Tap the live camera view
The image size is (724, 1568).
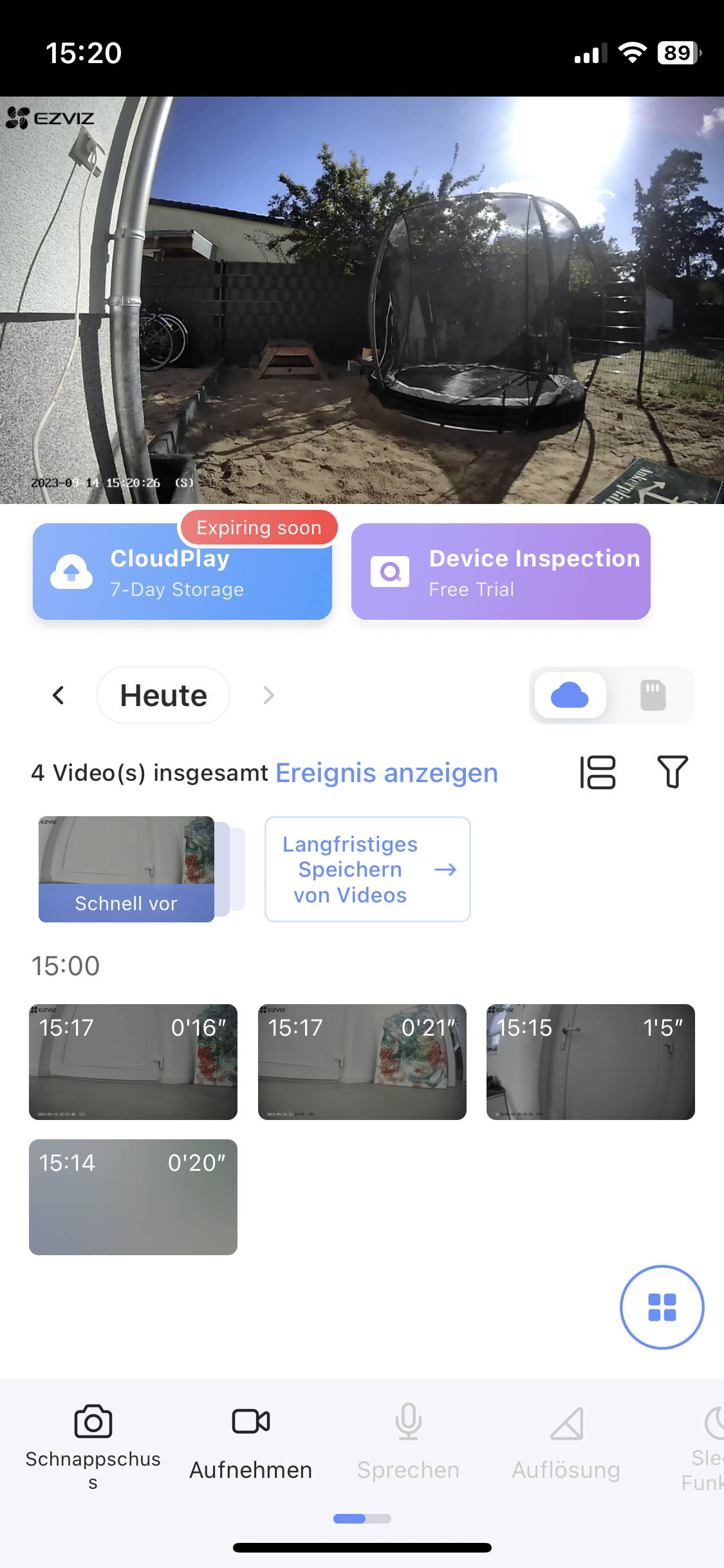[362, 300]
